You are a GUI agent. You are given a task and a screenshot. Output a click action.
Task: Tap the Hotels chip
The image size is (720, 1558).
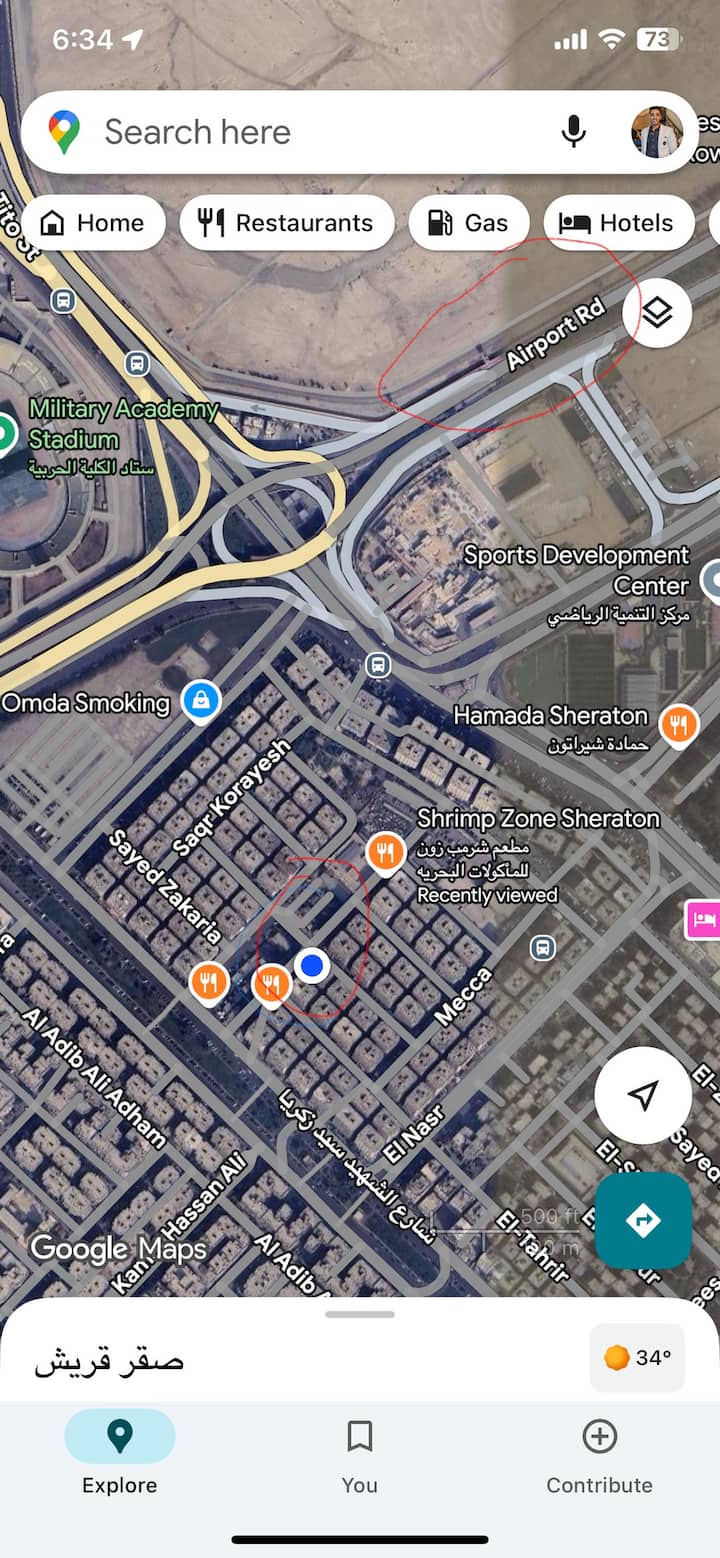618,223
